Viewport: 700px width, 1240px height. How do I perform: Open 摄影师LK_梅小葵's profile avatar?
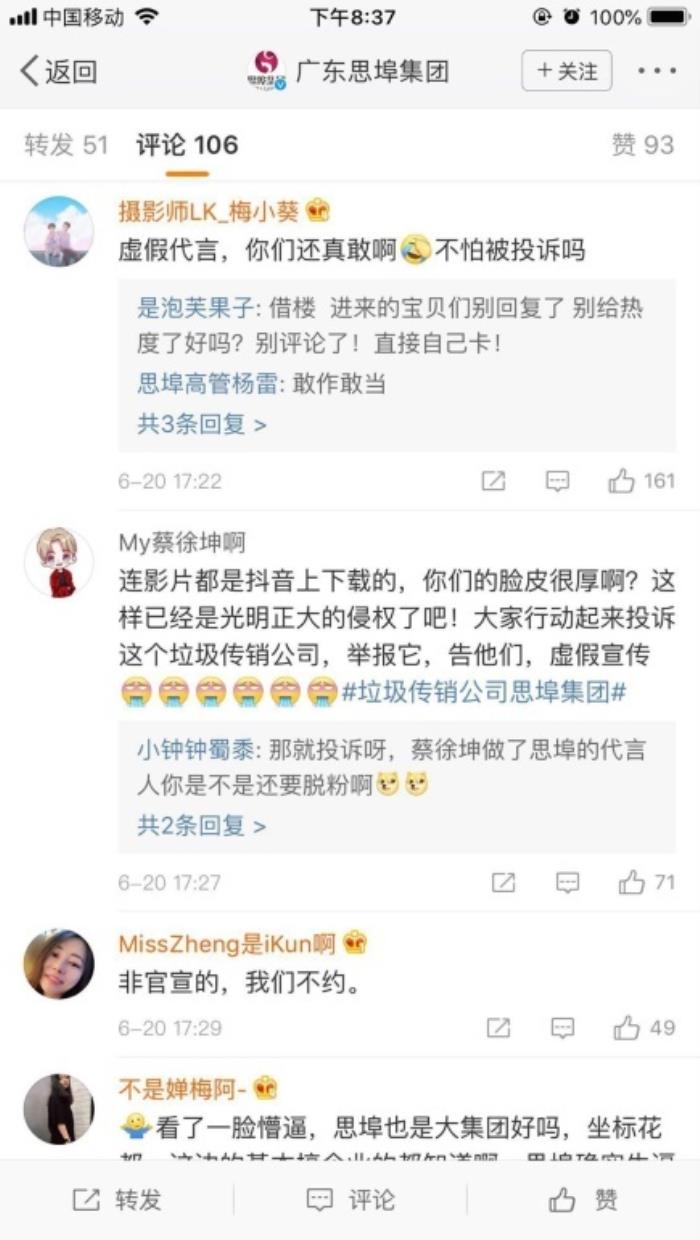coord(59,231)
